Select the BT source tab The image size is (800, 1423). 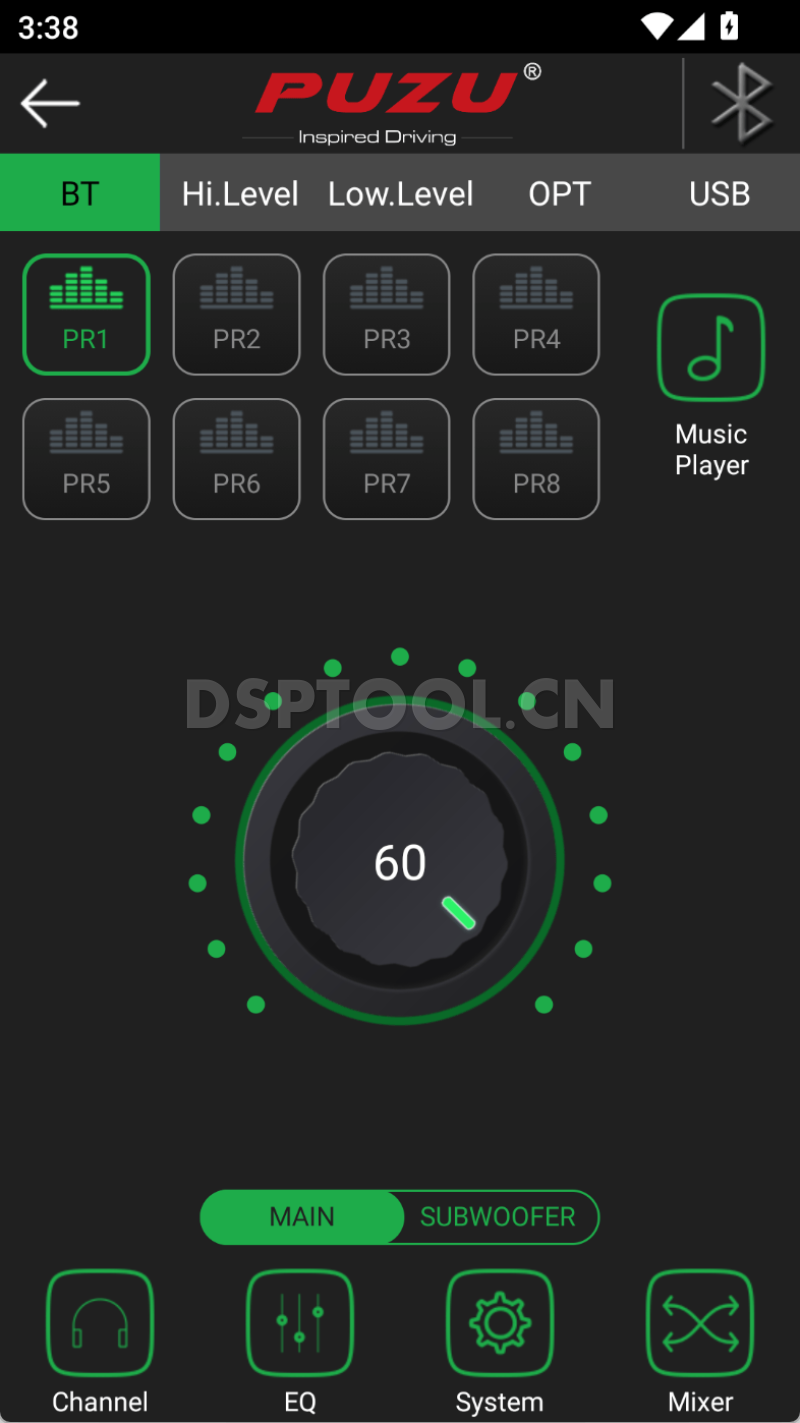80,193
